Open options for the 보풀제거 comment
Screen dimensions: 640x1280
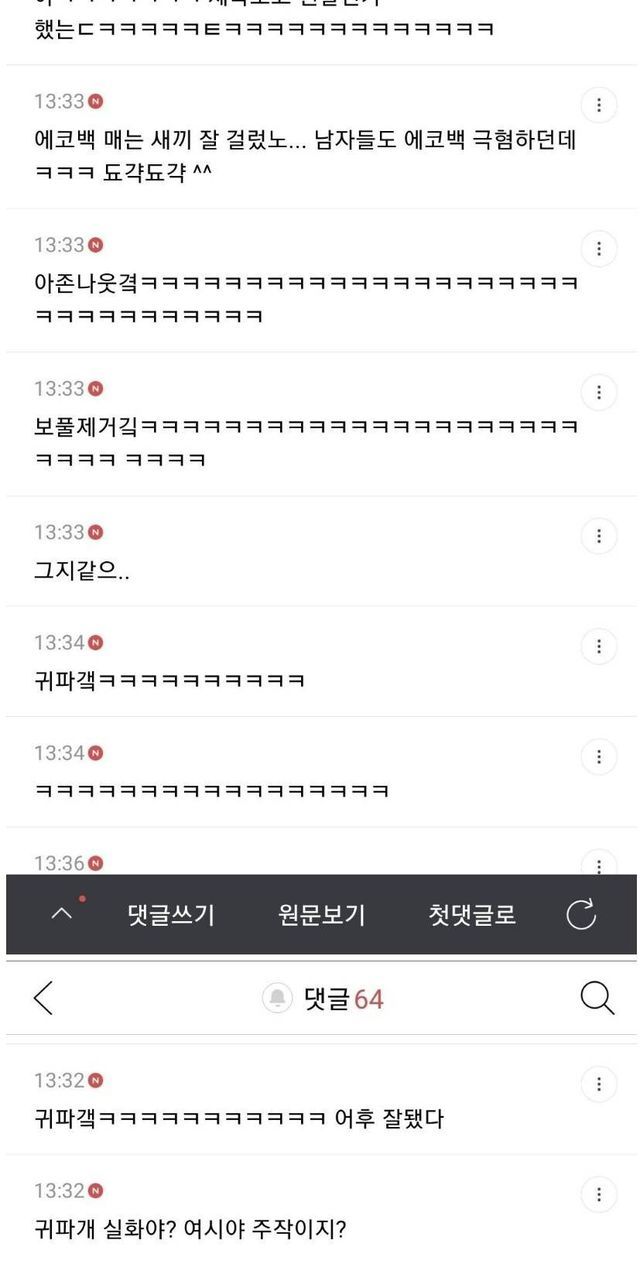click(598, 392)
